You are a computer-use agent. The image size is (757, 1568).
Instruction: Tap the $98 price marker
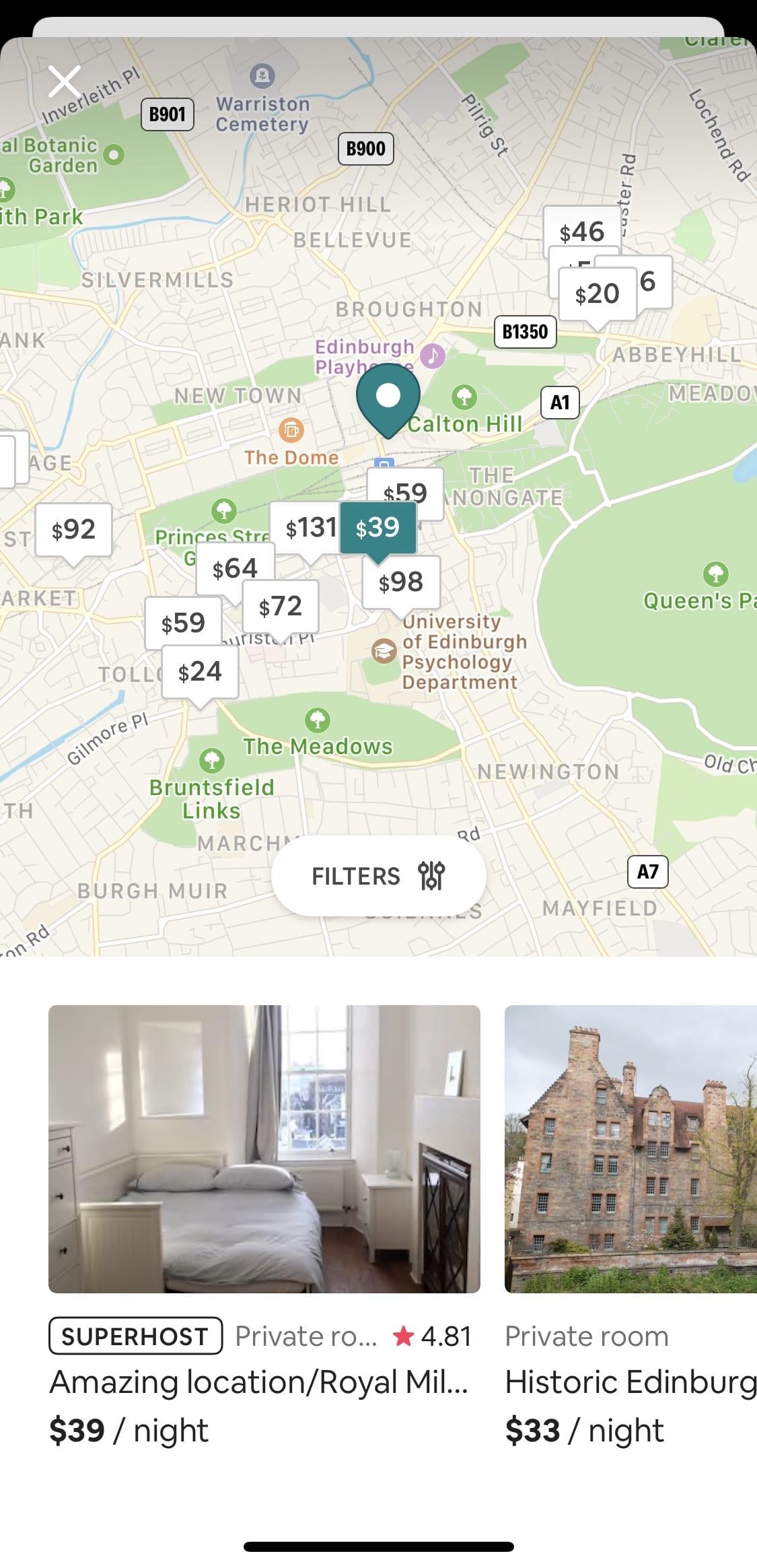pyautogui.click(x=401, y=582)
